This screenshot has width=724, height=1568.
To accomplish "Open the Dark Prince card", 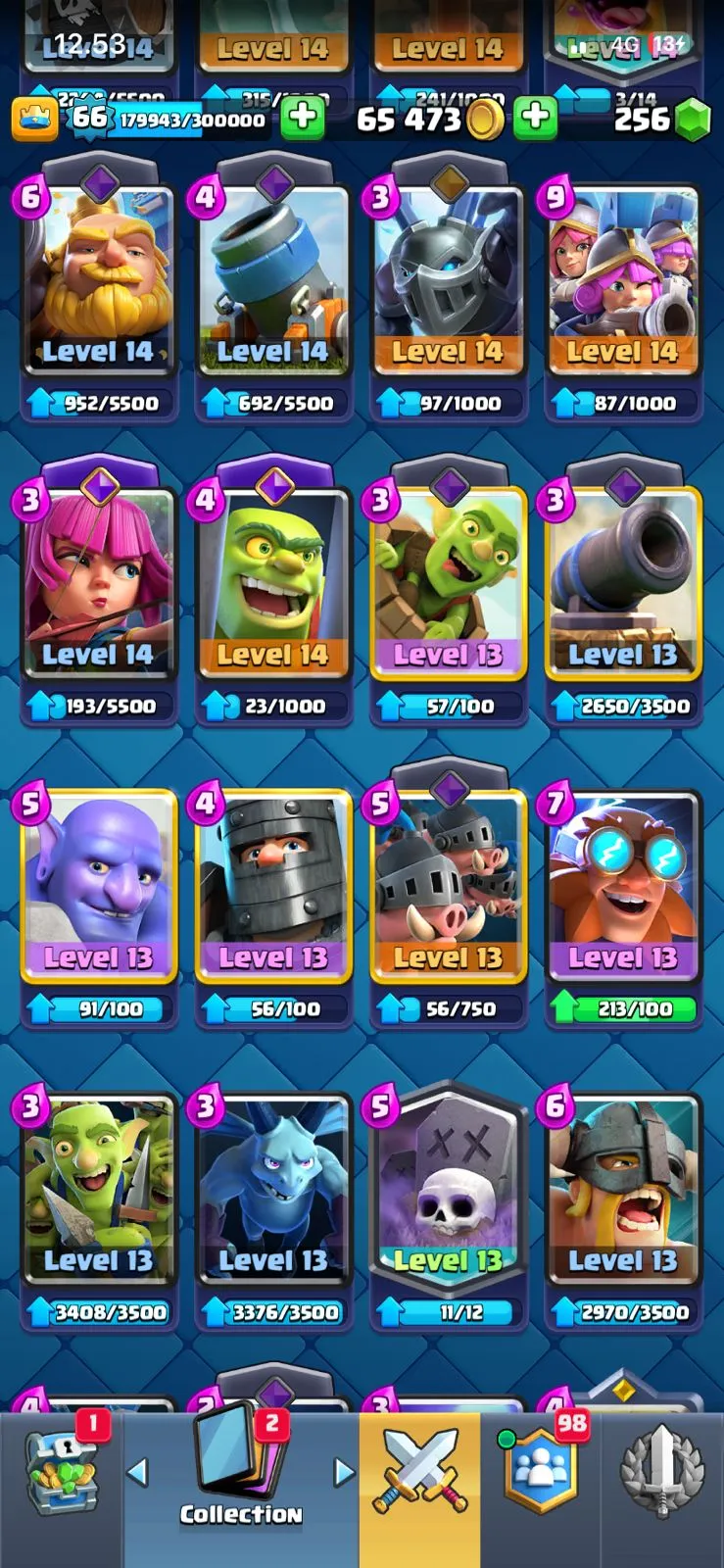I will pos(273,889).
